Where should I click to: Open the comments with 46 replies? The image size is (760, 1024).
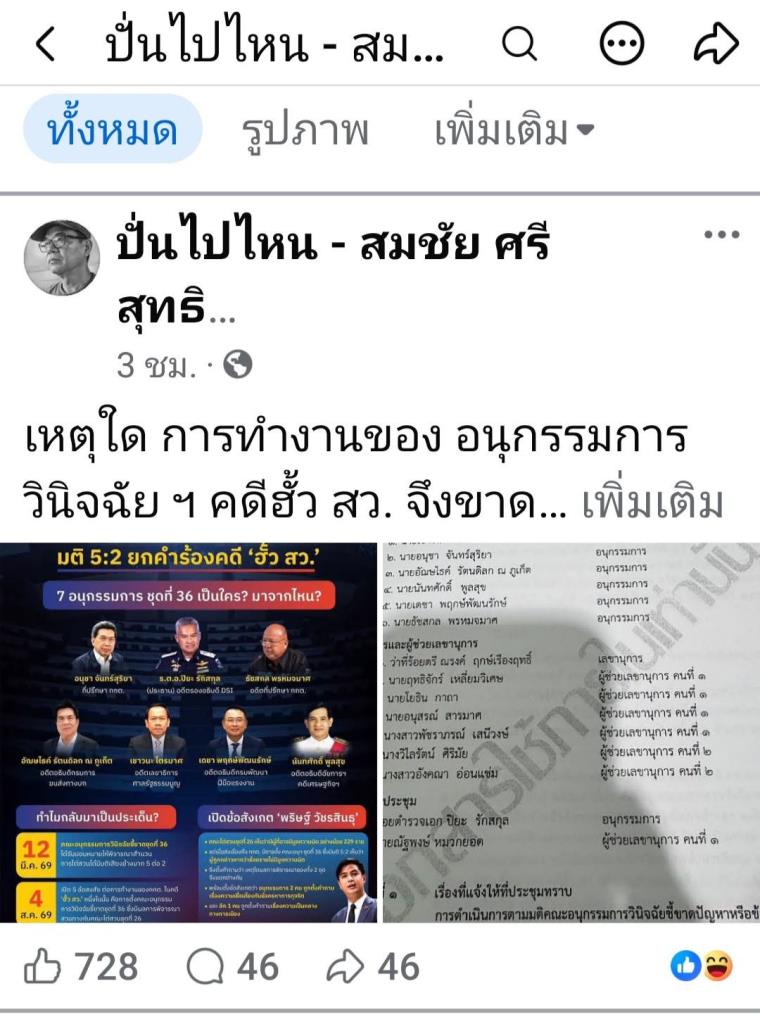[x=232, y=967]
